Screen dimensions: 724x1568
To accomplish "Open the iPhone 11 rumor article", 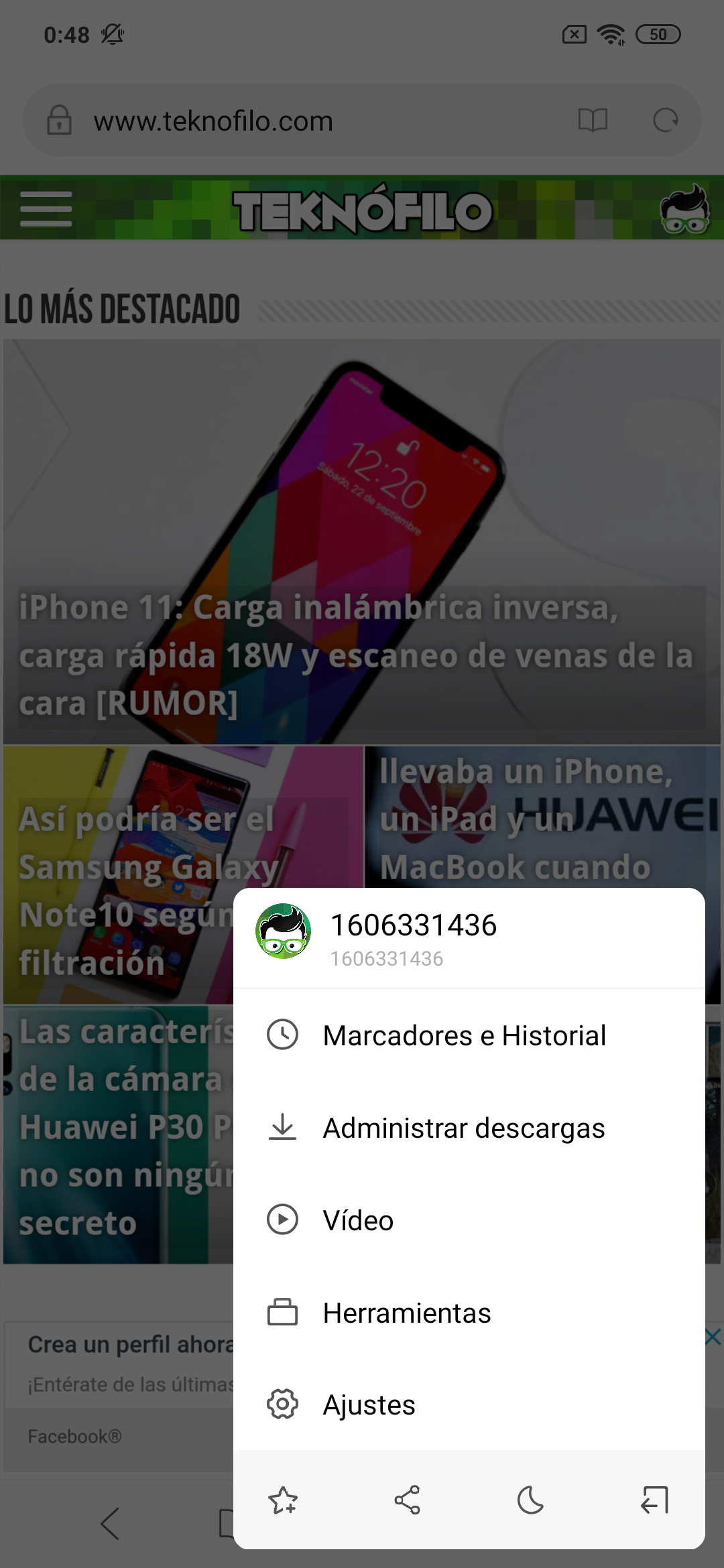I will (x=362, y=542).
